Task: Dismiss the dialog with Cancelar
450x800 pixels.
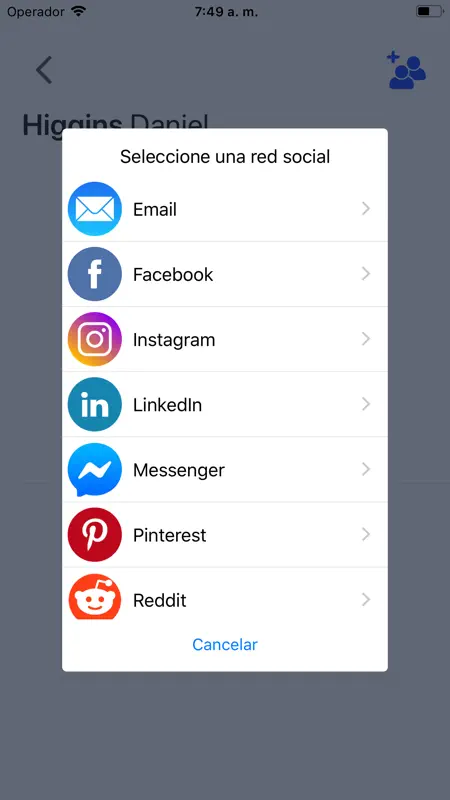Action: click(224, 644)
